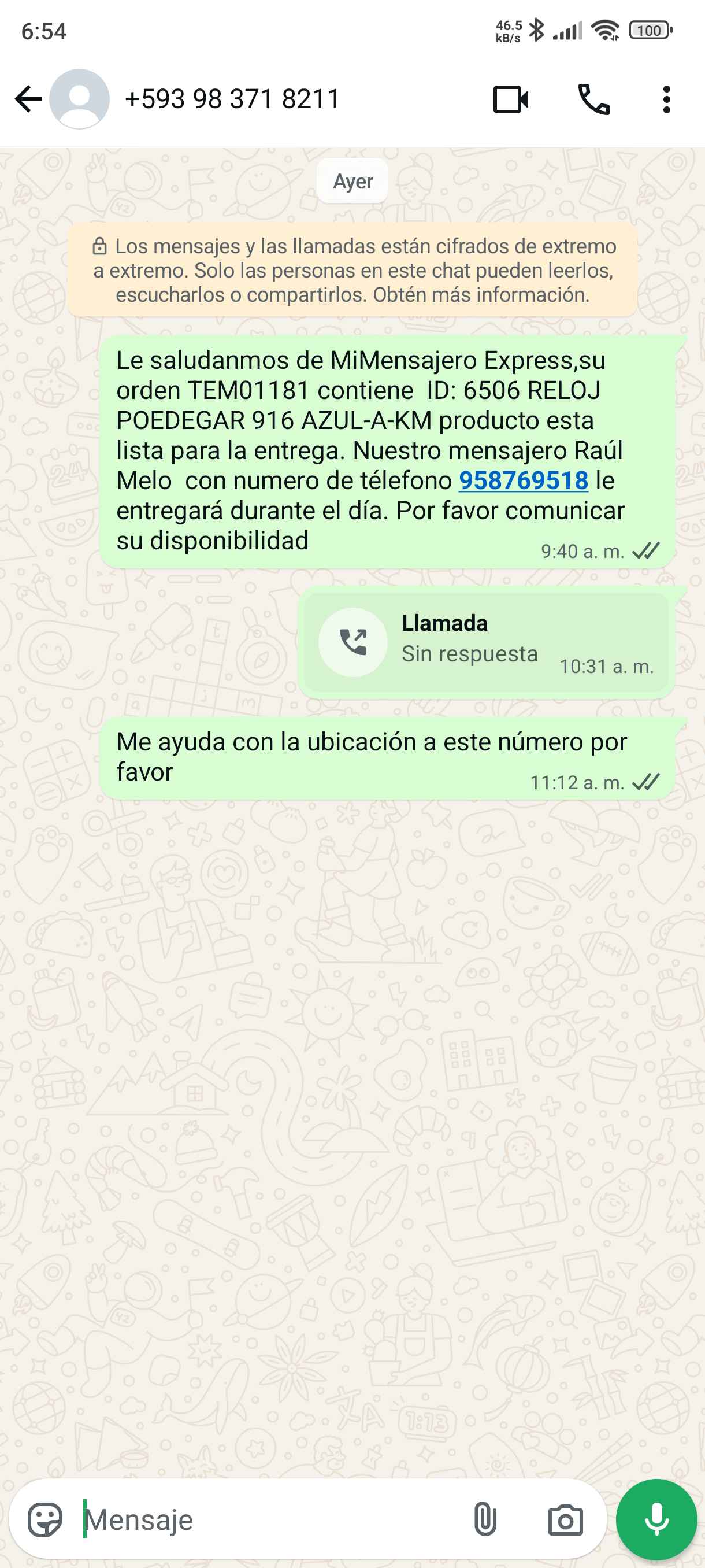
Task: Open the emoji and sticker picker
Action: 46,1519
